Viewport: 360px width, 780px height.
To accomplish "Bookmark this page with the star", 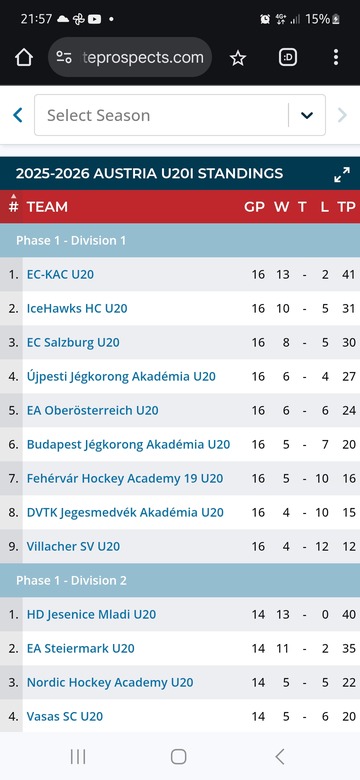I will click(238, 58).
